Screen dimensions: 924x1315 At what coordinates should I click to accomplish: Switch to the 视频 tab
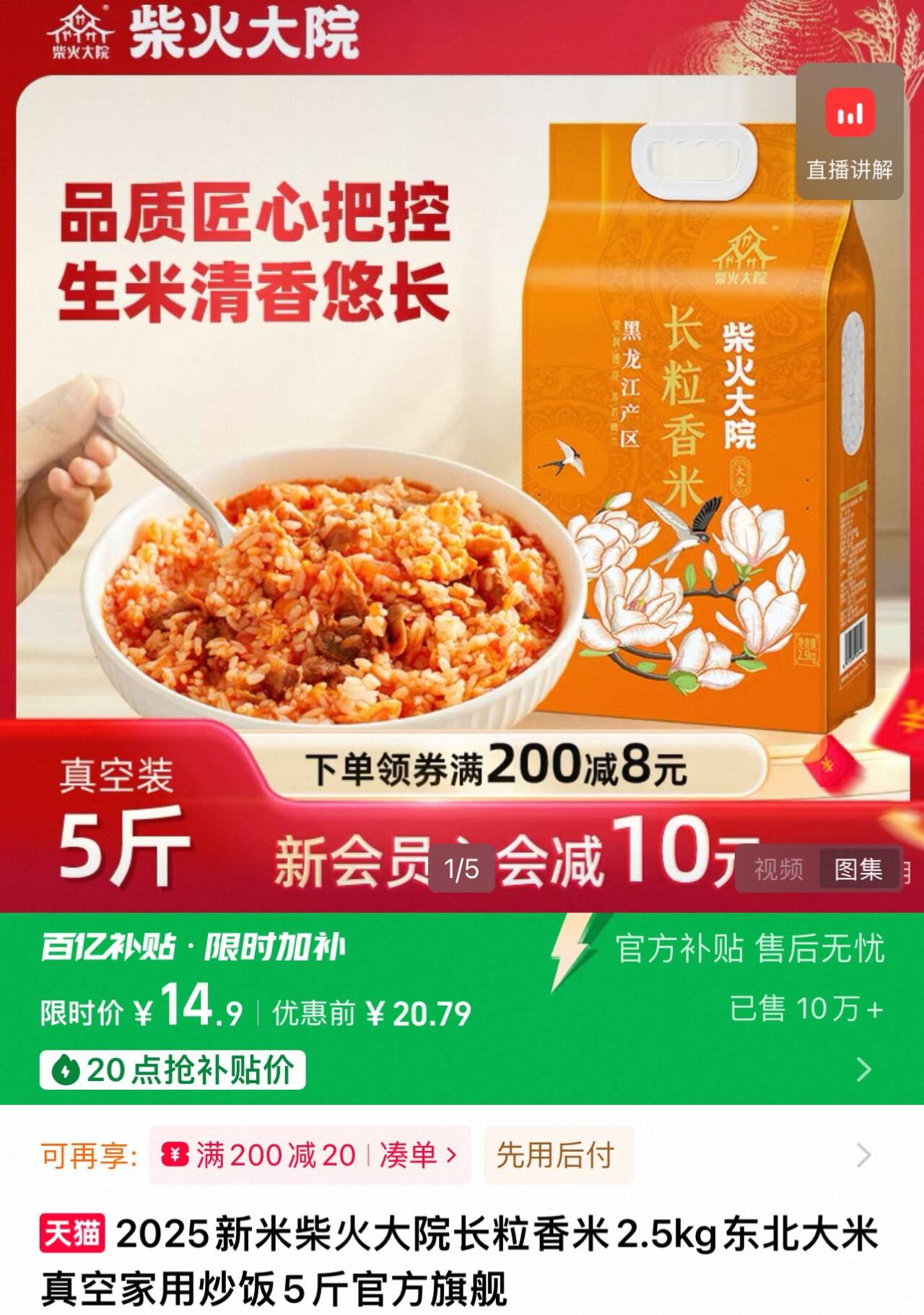[778, 869]
